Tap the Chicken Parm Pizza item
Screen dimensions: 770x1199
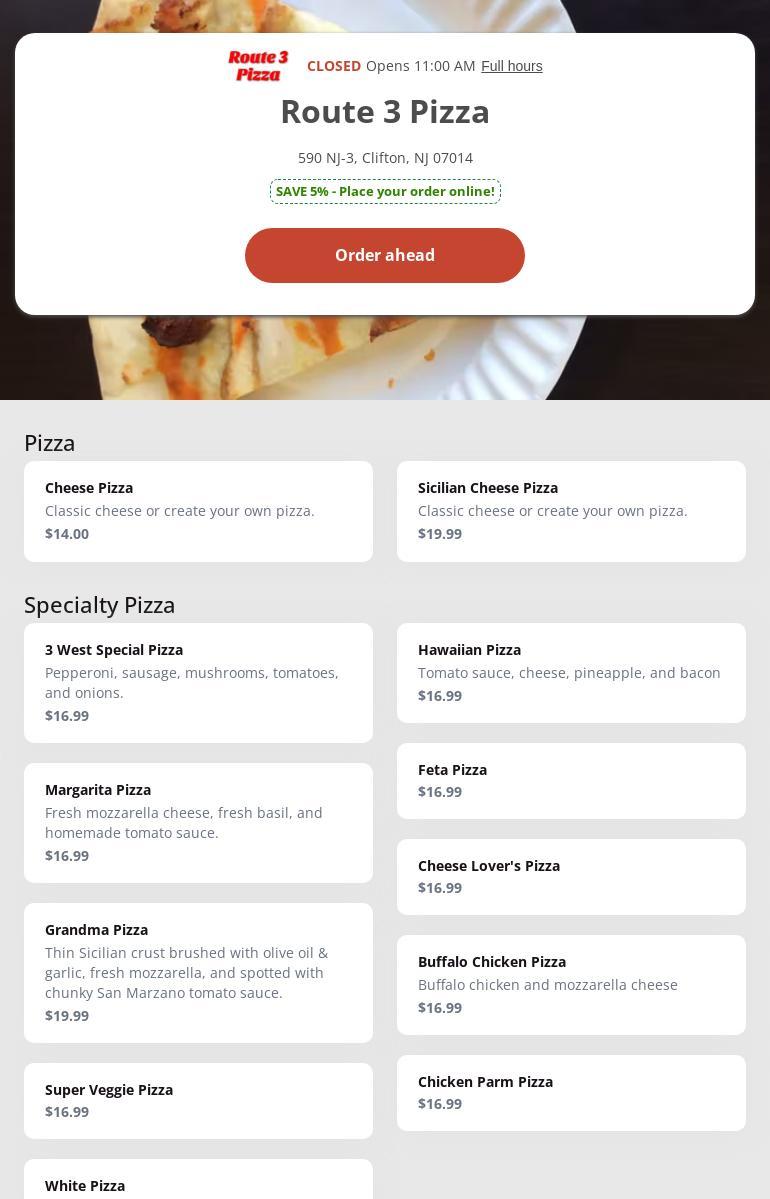[571, 1093]
